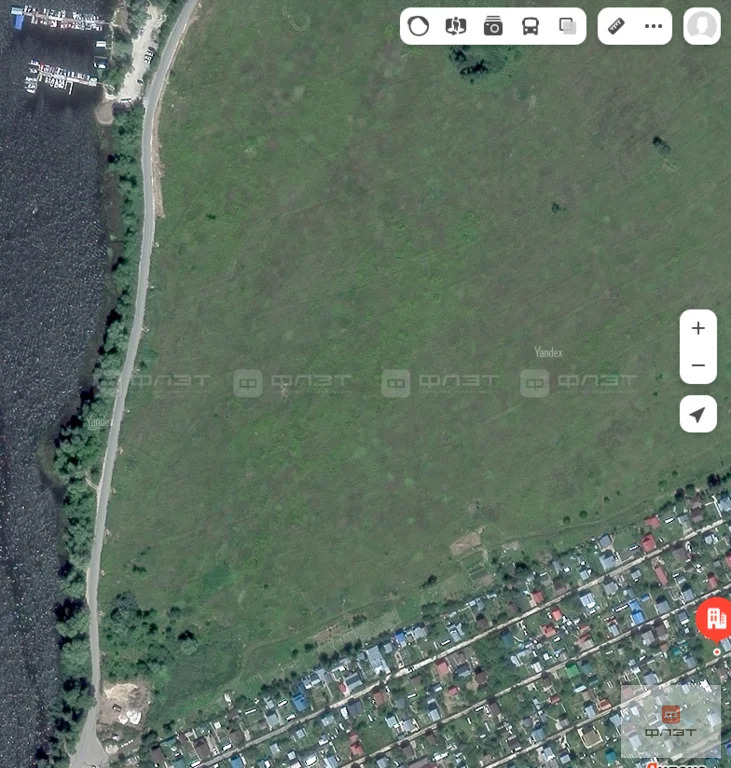This screenshot has height=768, width=731.
Task: Toggle the traffic layer icon
Action: [x=419, y=27]
